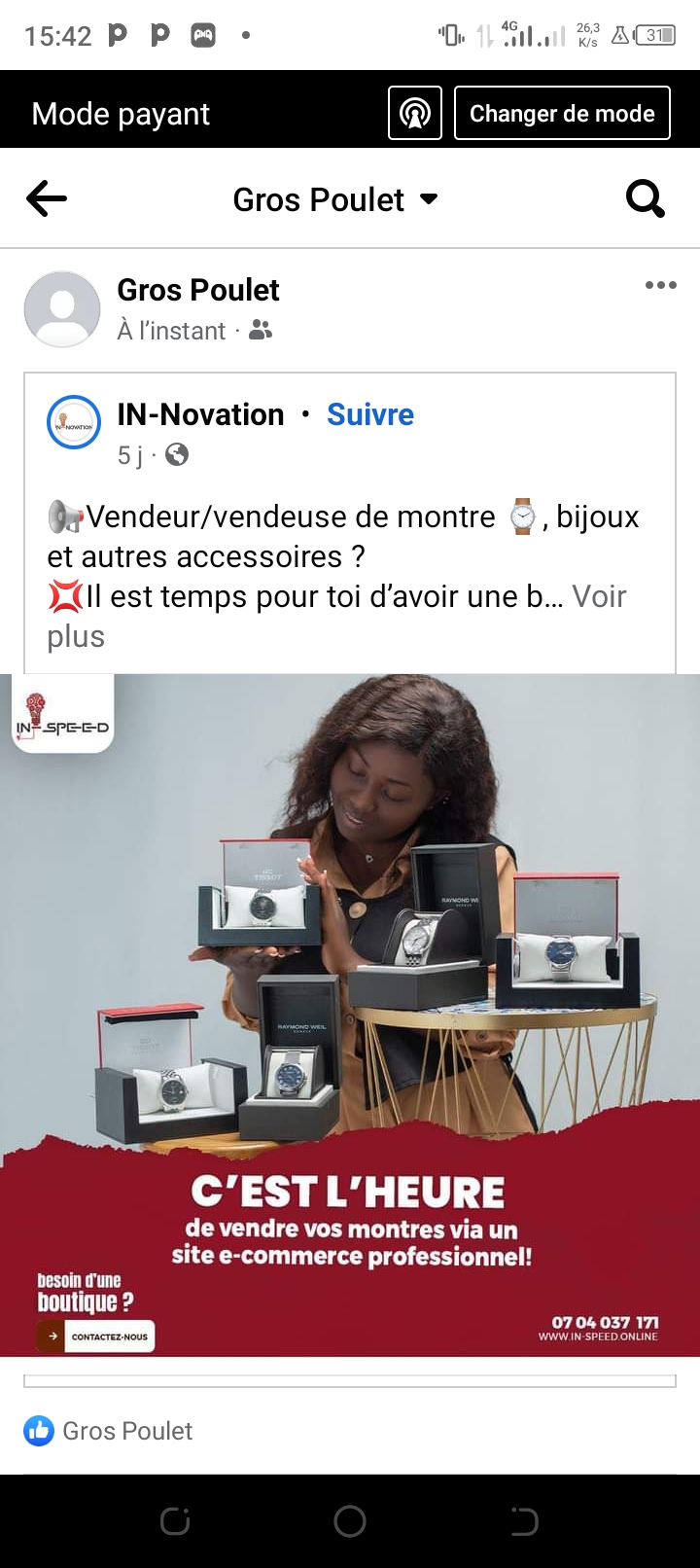
Task: Open the post's three-dot options menu
Action: pyautogui.click(x=660, y=285)
